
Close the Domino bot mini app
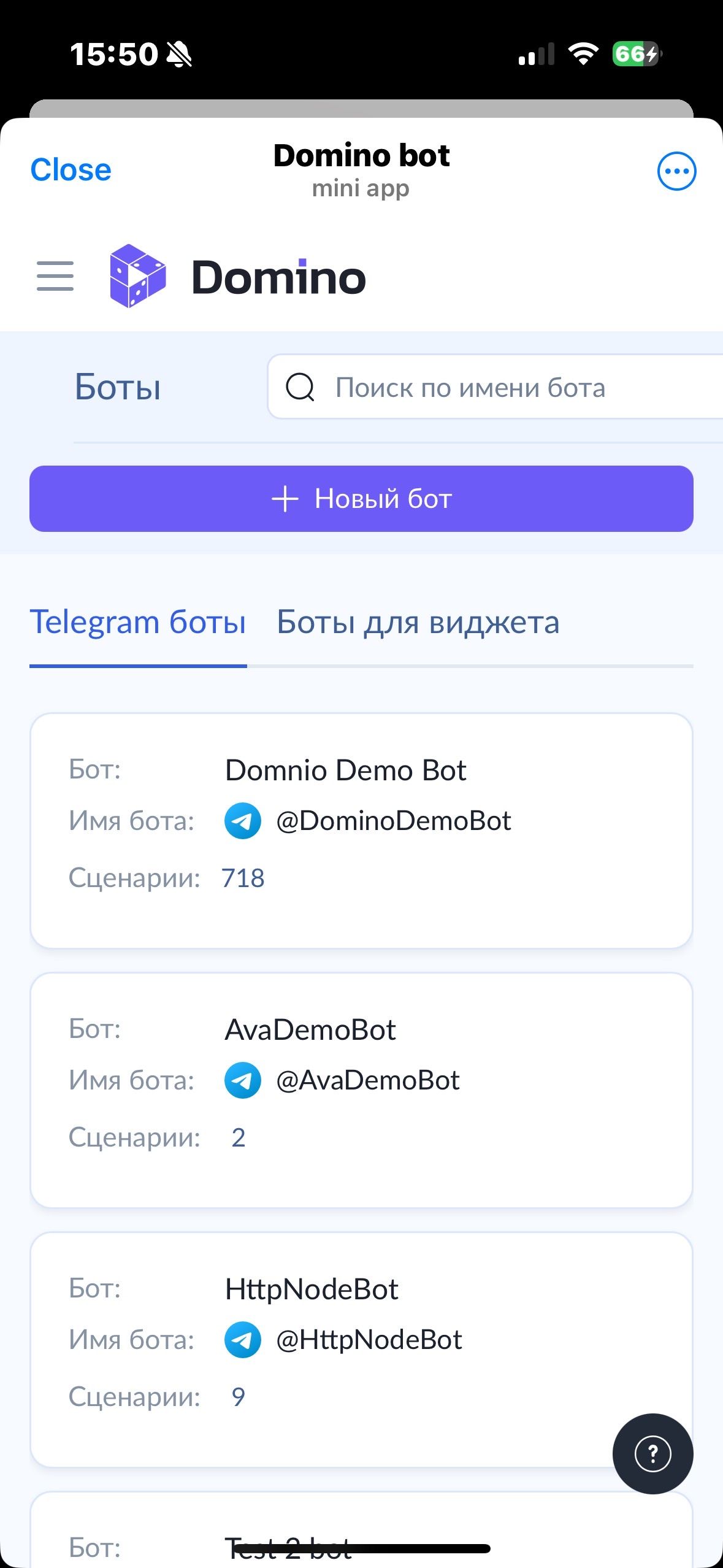71,170
